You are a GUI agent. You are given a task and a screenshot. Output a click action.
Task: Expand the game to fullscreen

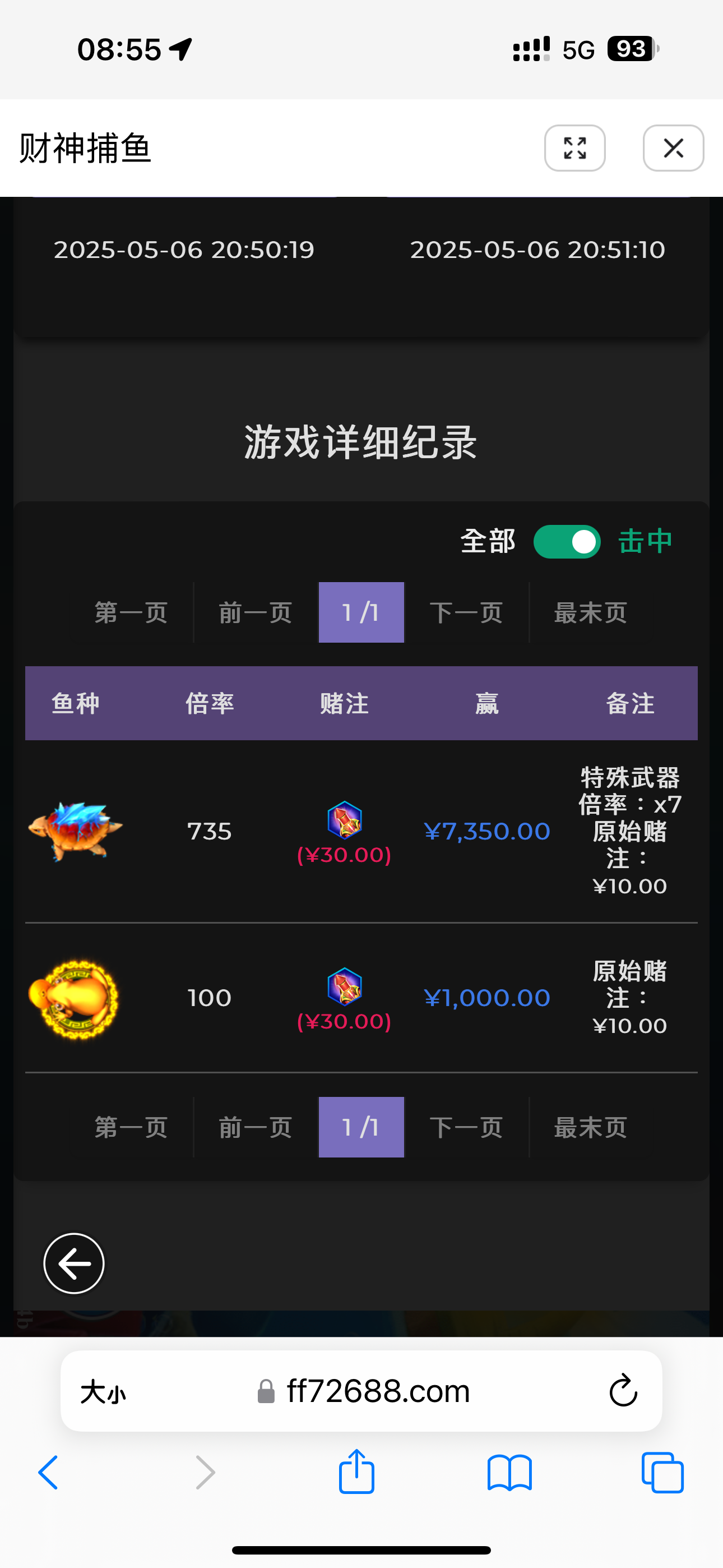click(x=574, y=148)
